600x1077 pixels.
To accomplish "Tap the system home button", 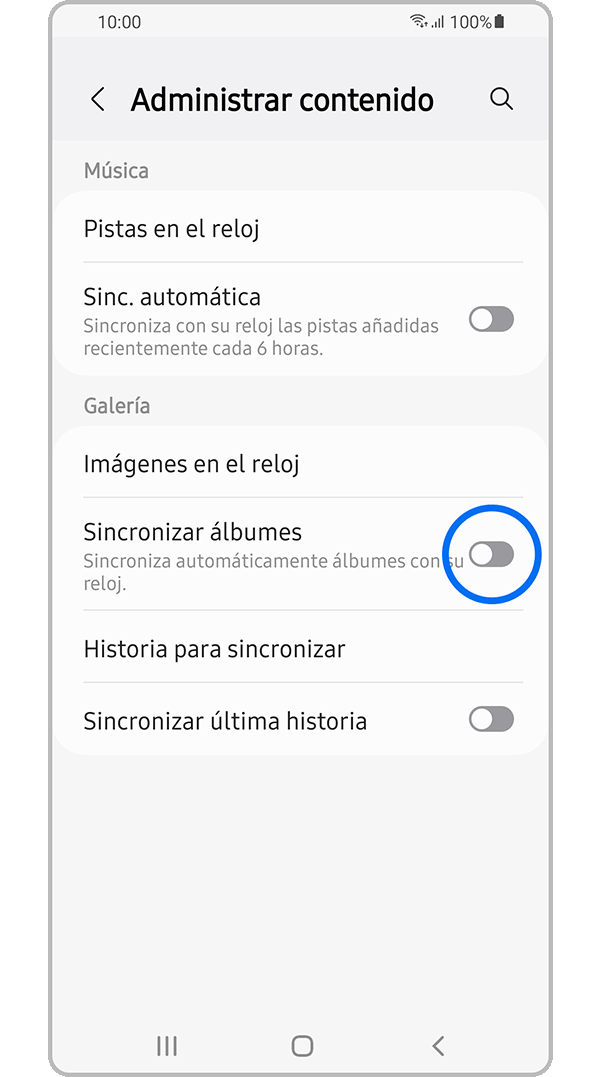I will (302, 1046).
